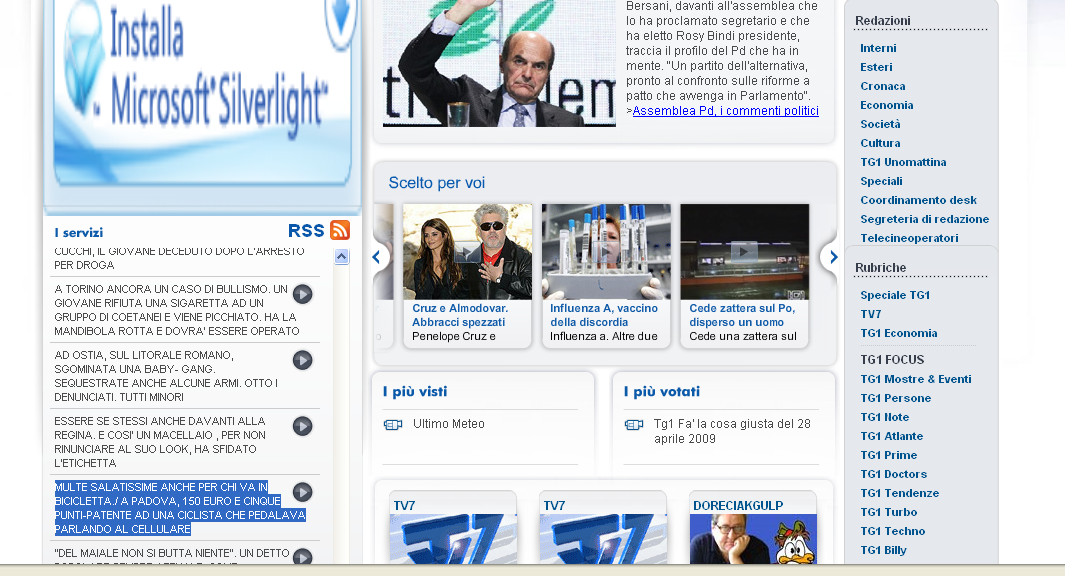Play the multe in bicicletta news service
The height and width of the screenshot is (576, 1065).
pos(302,492)
